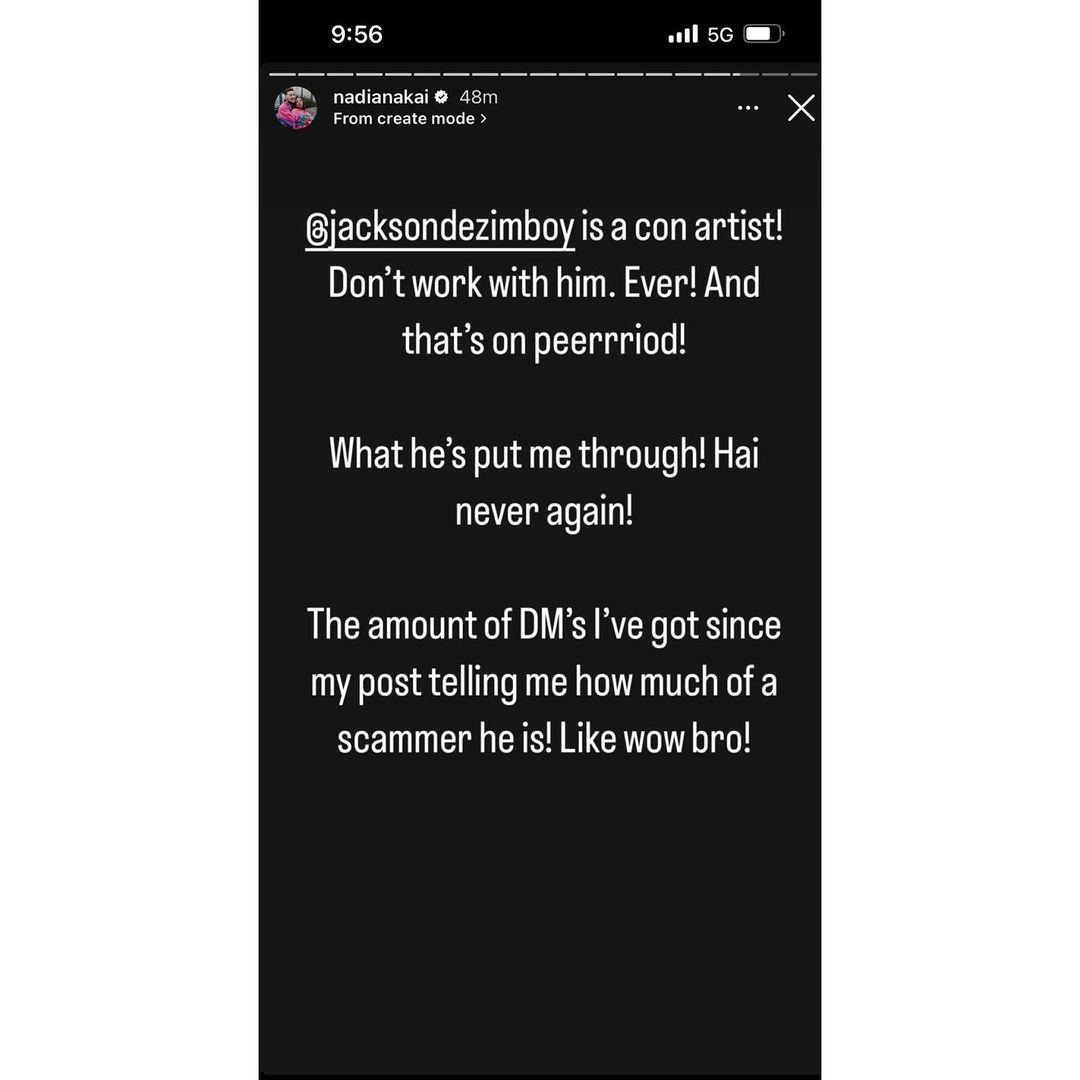1080x1080 pixels.
Task: Open nadianakai's profile picture
Action: (296, 108)
